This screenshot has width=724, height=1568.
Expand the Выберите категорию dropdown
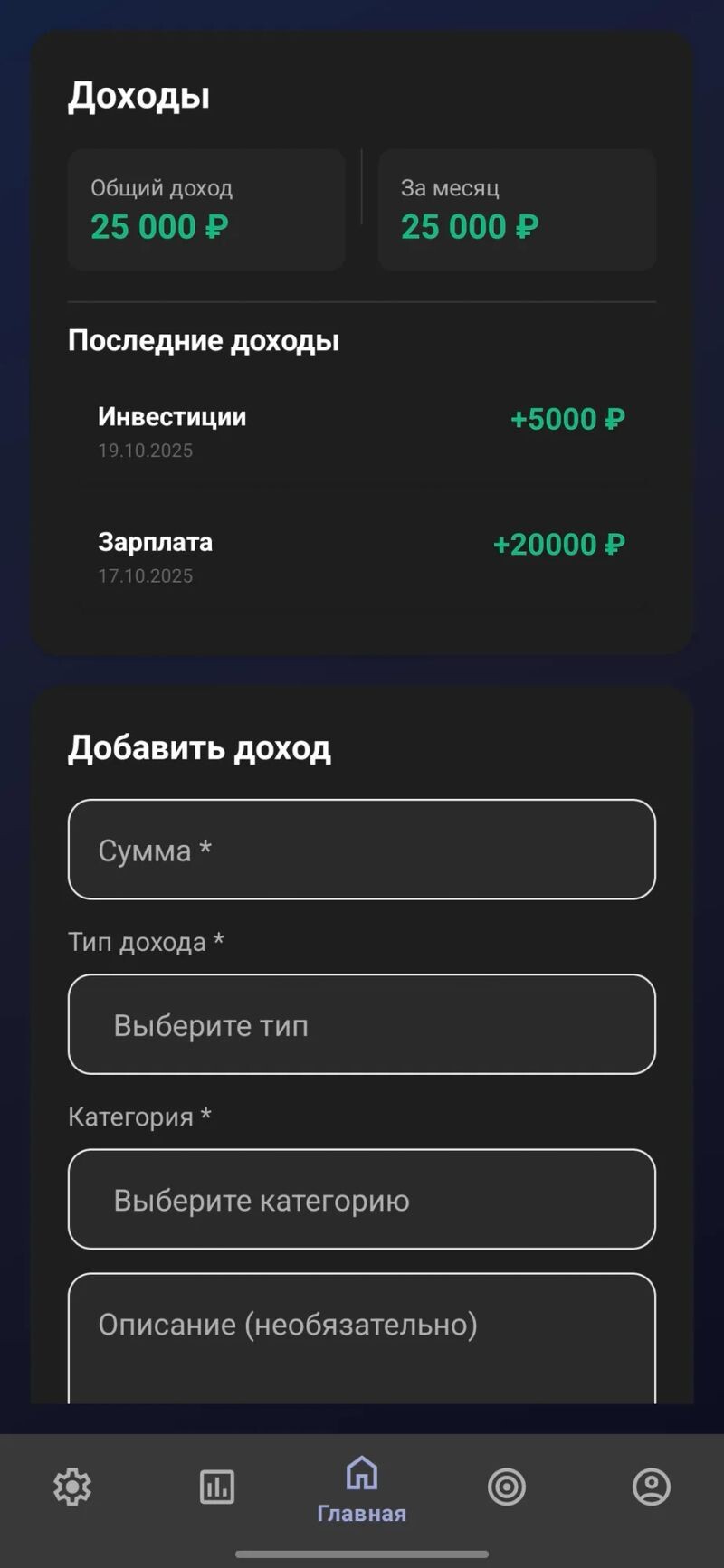pyautogui.click(x=362, y=1199)
